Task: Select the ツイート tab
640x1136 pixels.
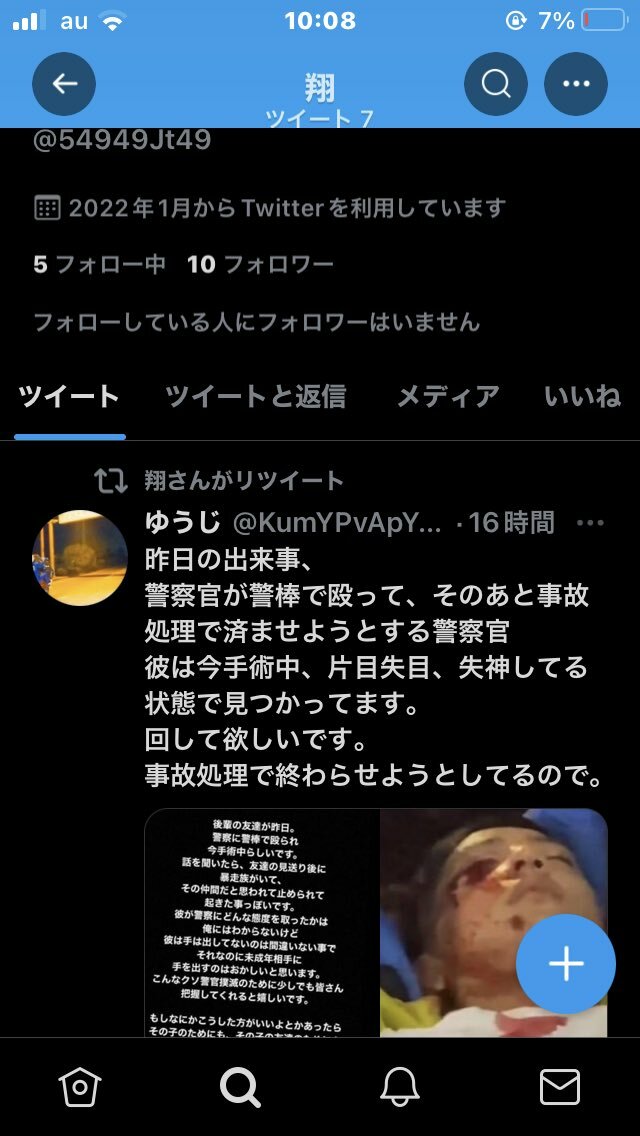Action: pyautogui.click(x=69, y=396)
